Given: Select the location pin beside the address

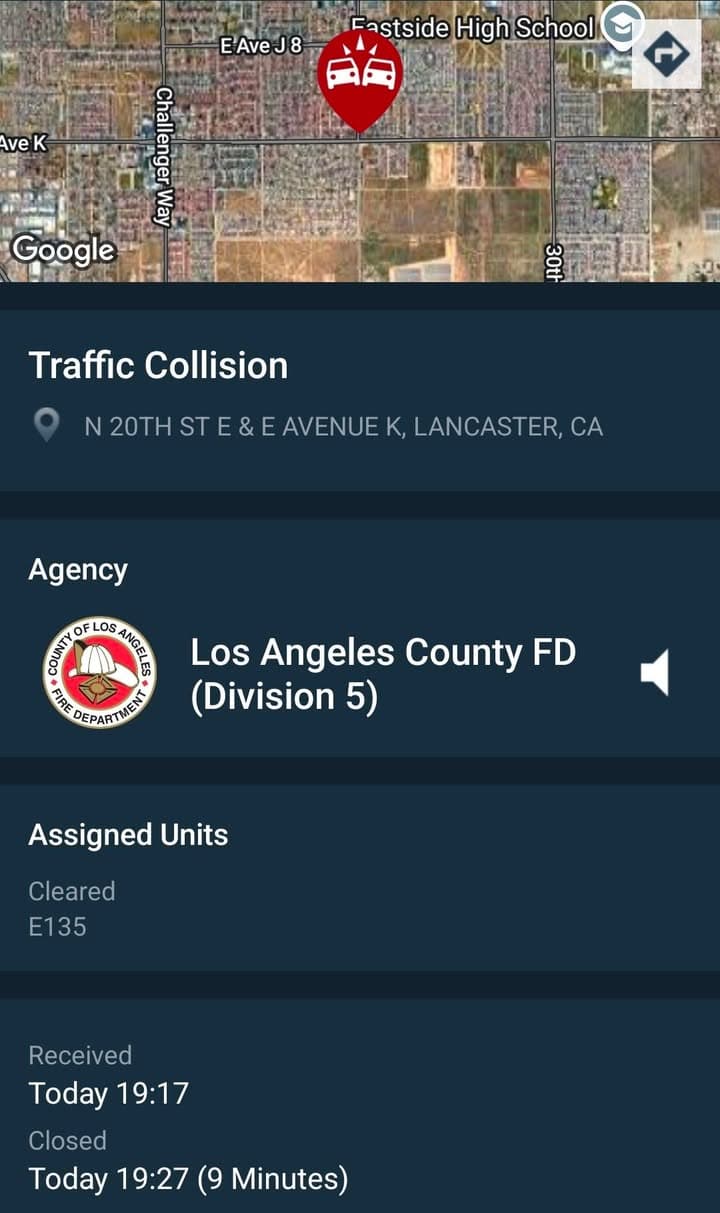Looking at the screenshot, I should pyautogui.click(x=47, y=425).
